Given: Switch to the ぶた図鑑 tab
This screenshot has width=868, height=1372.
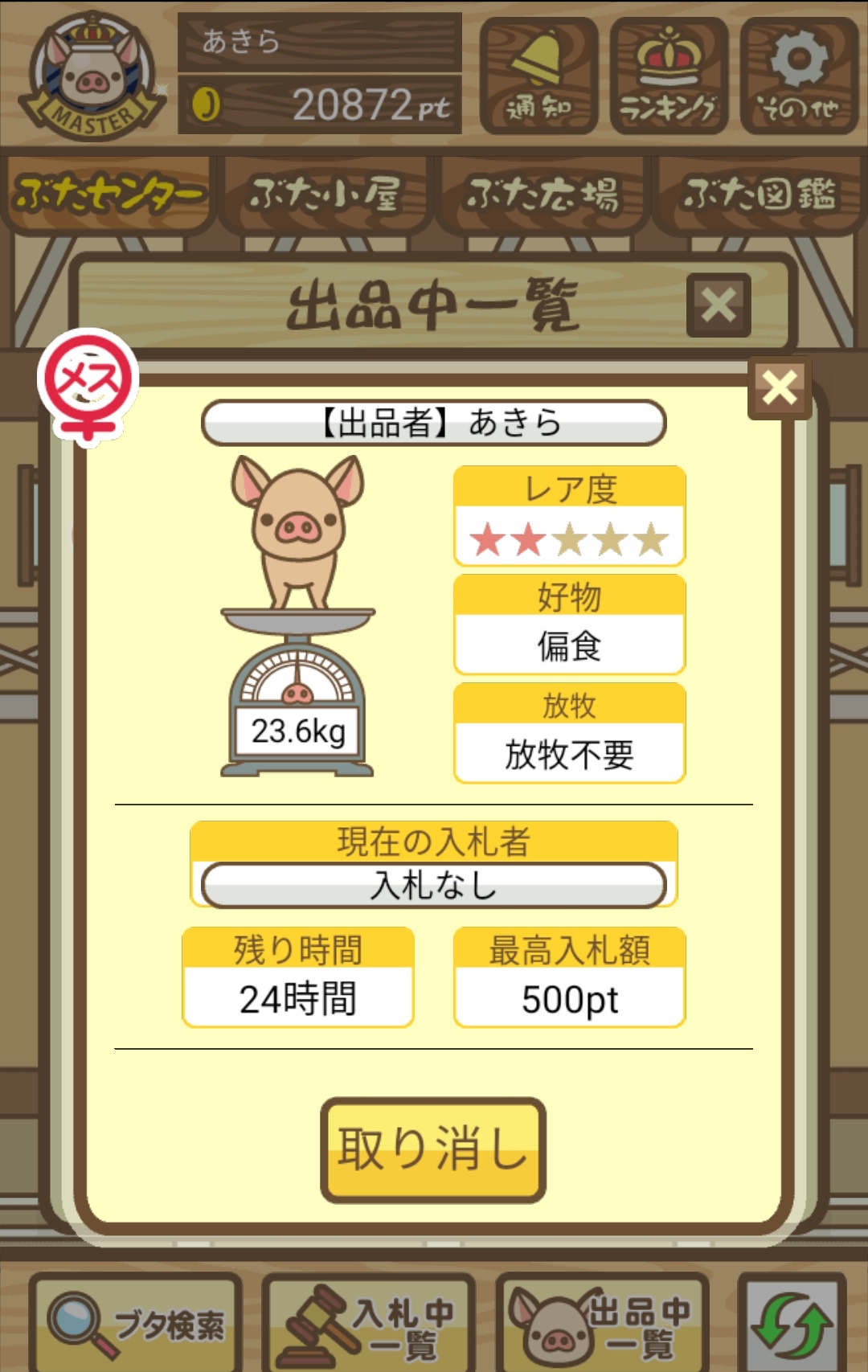Looking at the screenshot, I should coord(759,195).
